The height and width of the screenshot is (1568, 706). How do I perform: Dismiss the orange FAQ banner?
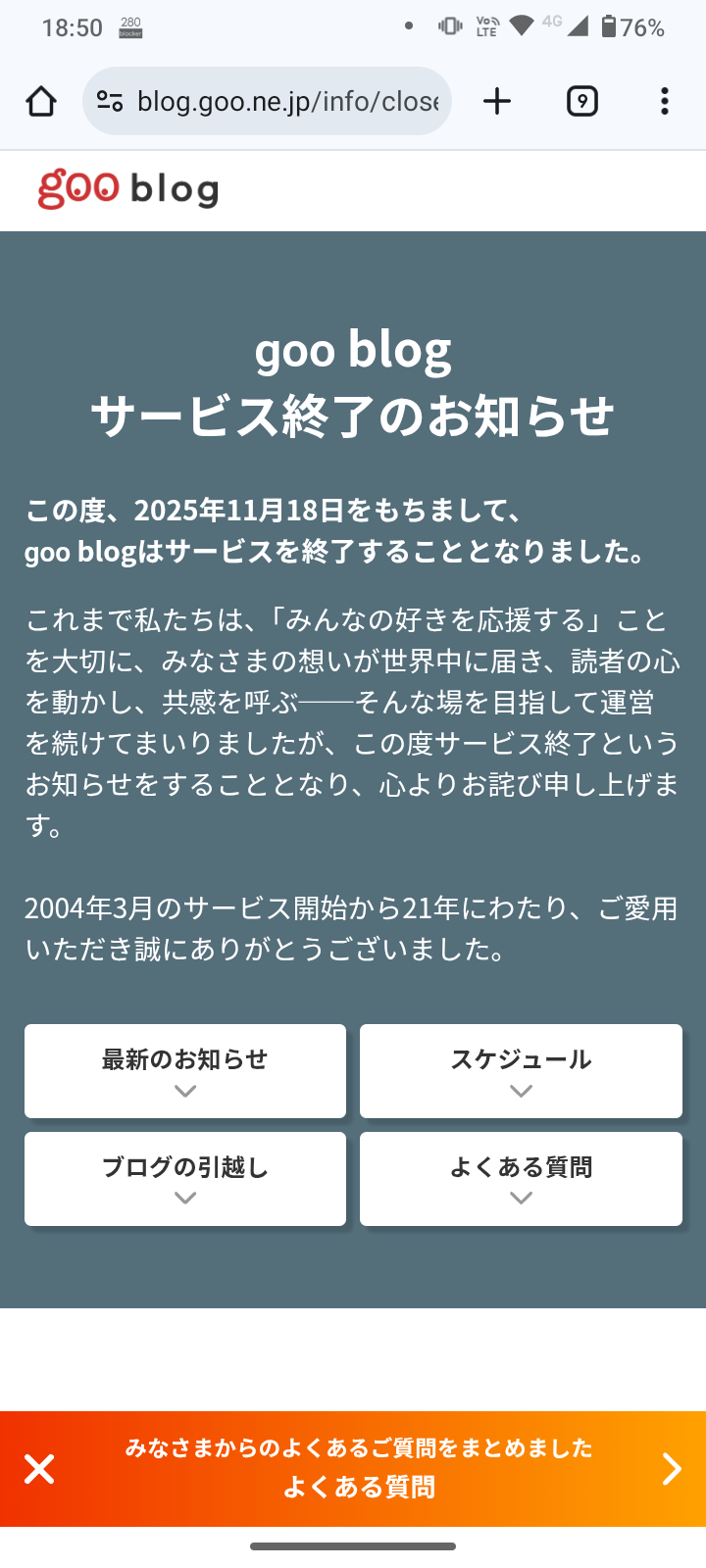[39, 1469]
